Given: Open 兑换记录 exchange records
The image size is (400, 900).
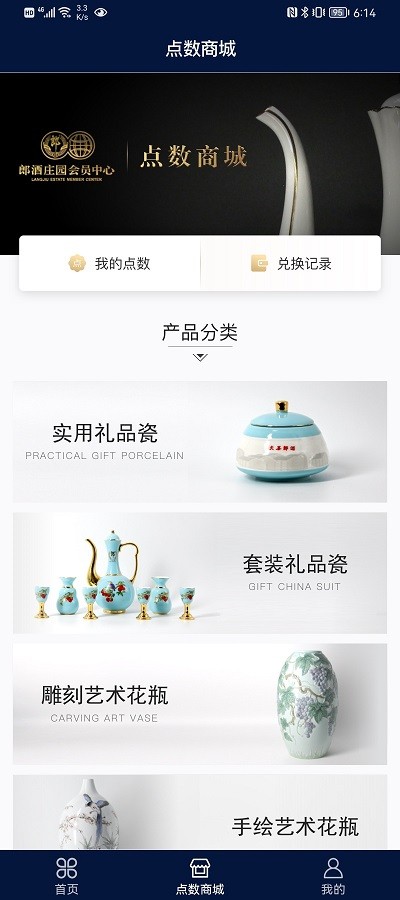Looking at the screenshot, I should tap(291, 263).
